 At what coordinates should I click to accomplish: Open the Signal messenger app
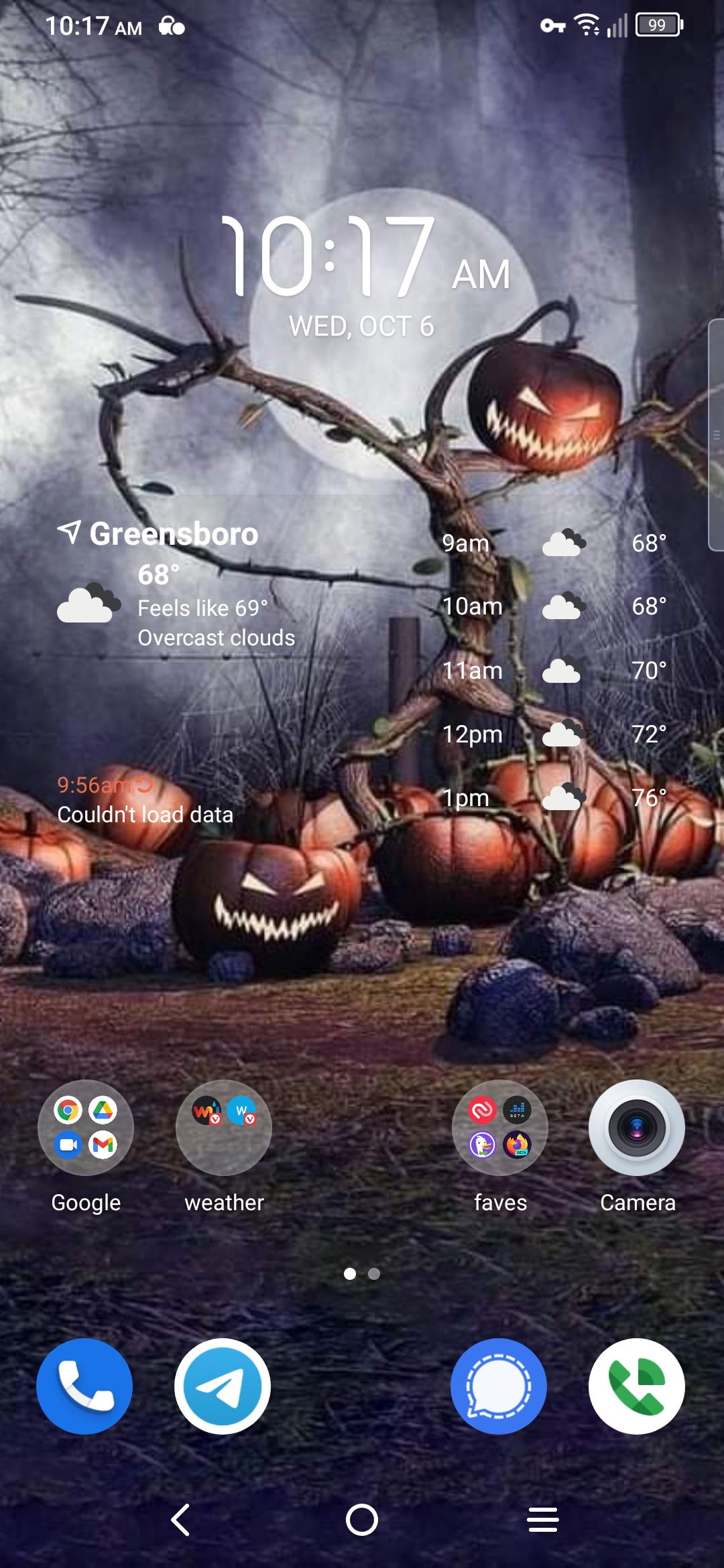click(x=499, y=1386)
